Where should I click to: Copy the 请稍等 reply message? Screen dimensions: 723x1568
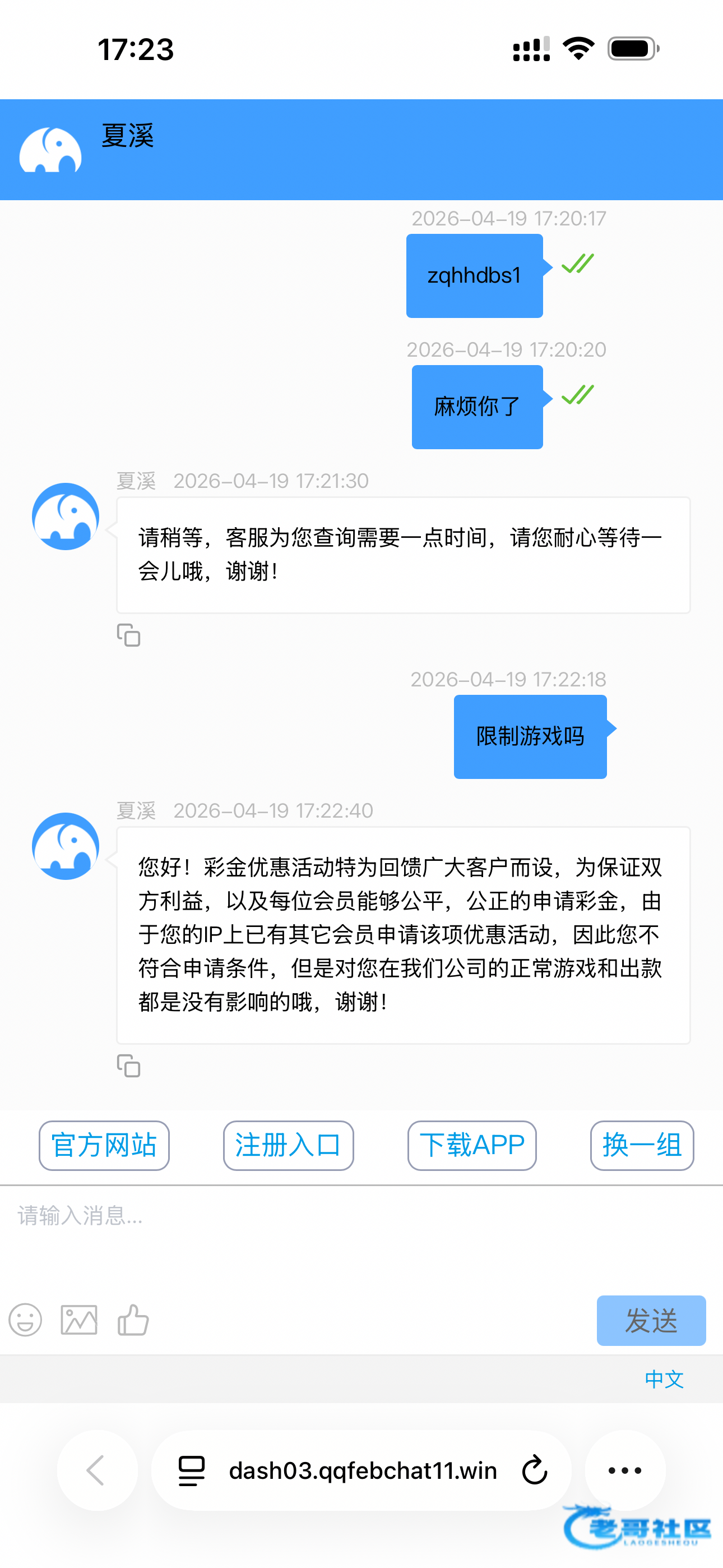128,635
